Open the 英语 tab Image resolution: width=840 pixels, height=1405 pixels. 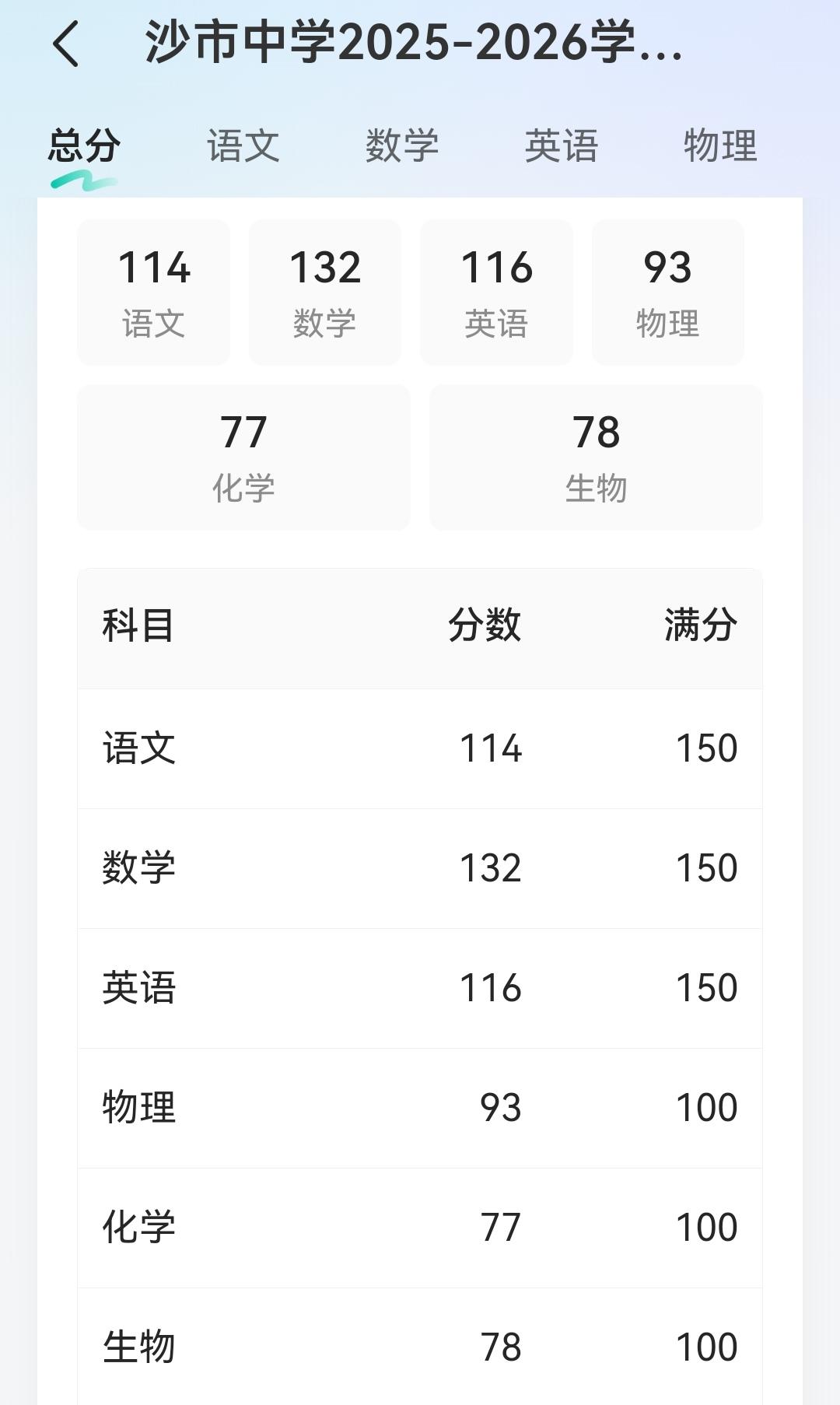pos(562,146)
